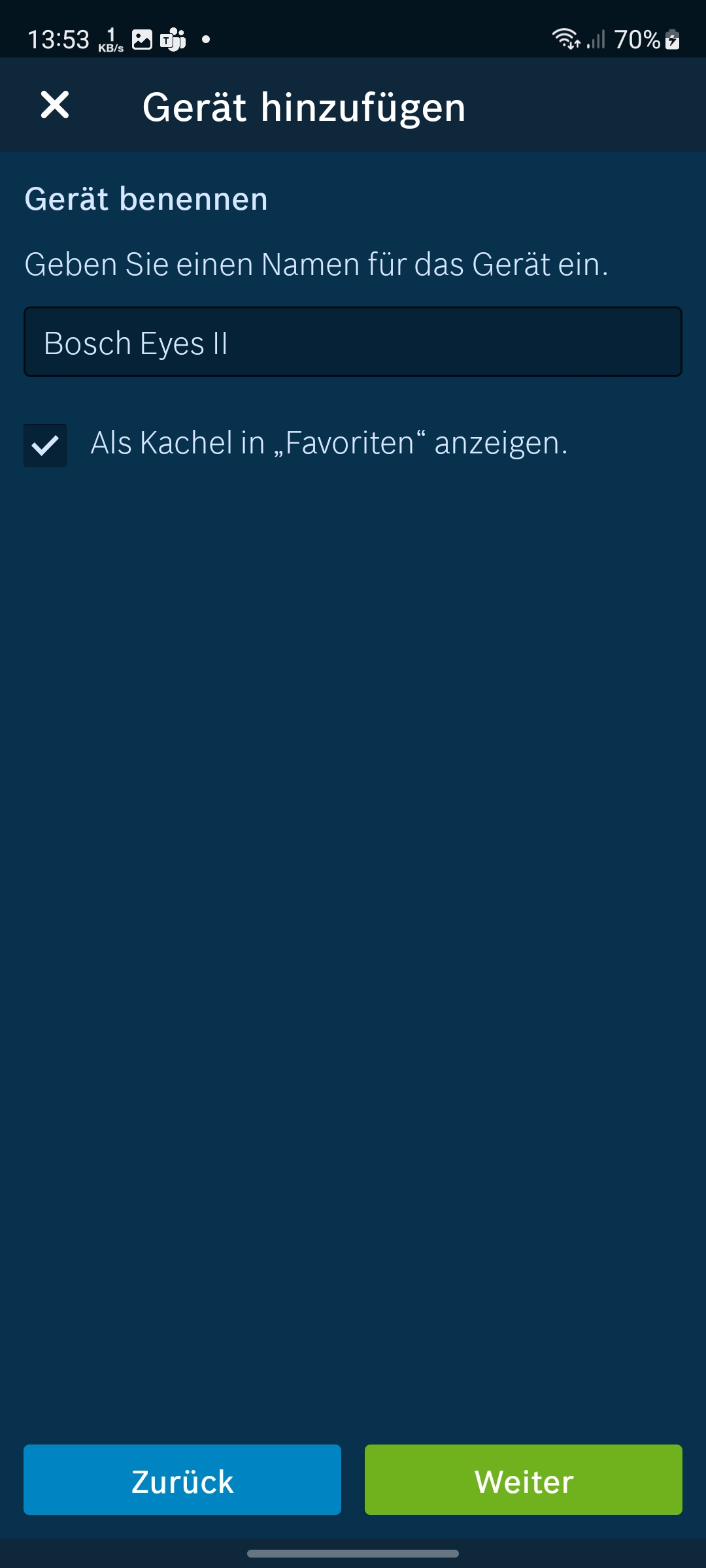This screenshot has height=1568, width=706.
Task: Edit the device name field
Action: click(353, 342)
